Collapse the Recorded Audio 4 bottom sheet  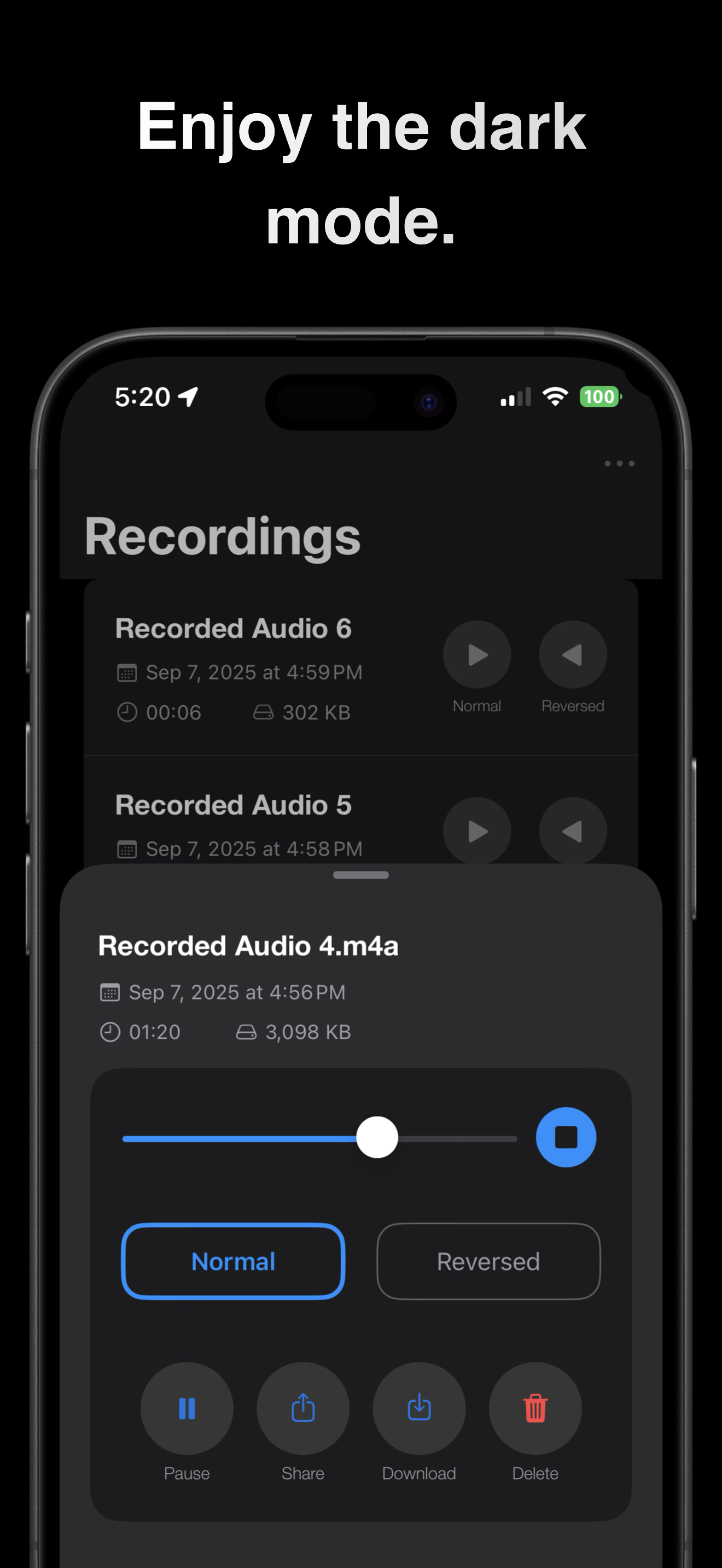[361, 875]
